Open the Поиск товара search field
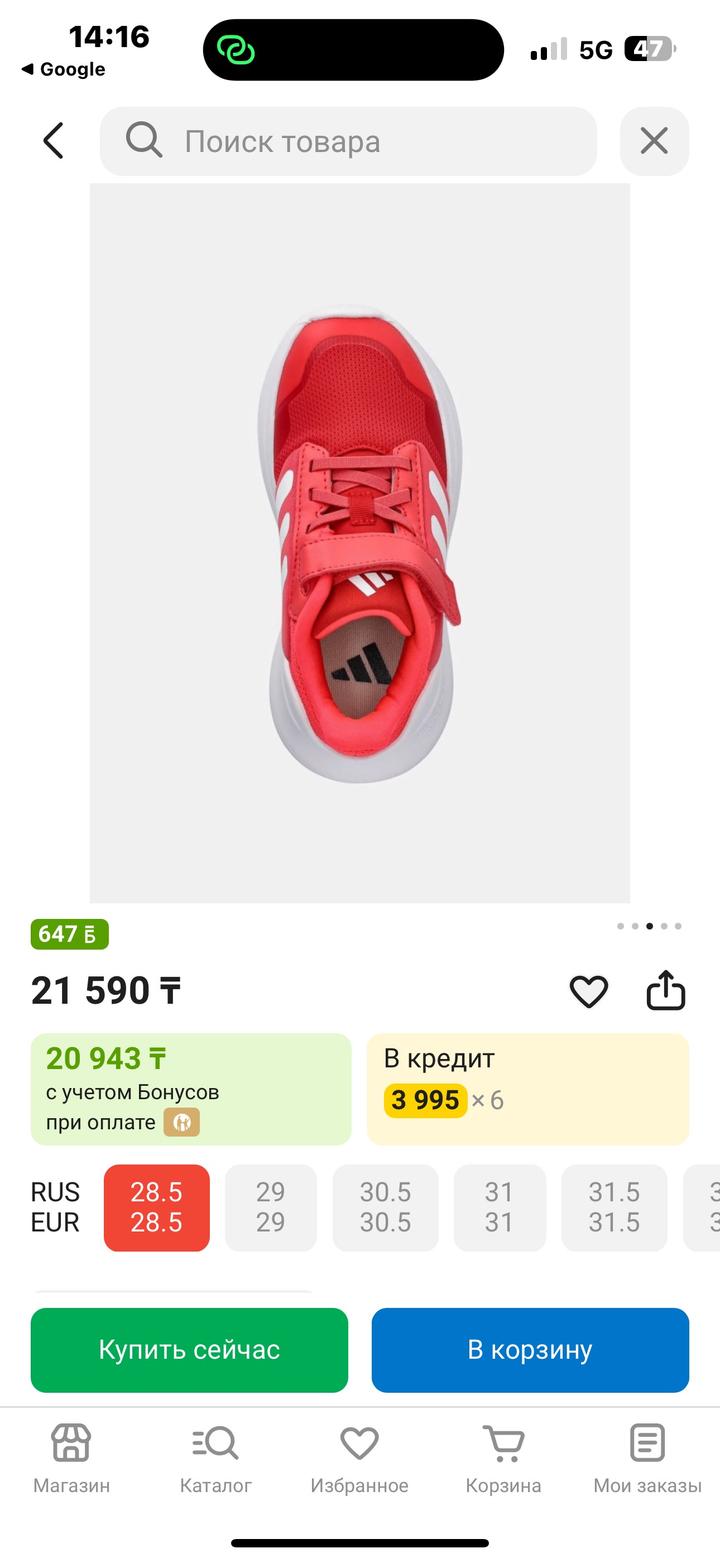The width and height of the screenshot is (720, 1561). pos(348,141)
